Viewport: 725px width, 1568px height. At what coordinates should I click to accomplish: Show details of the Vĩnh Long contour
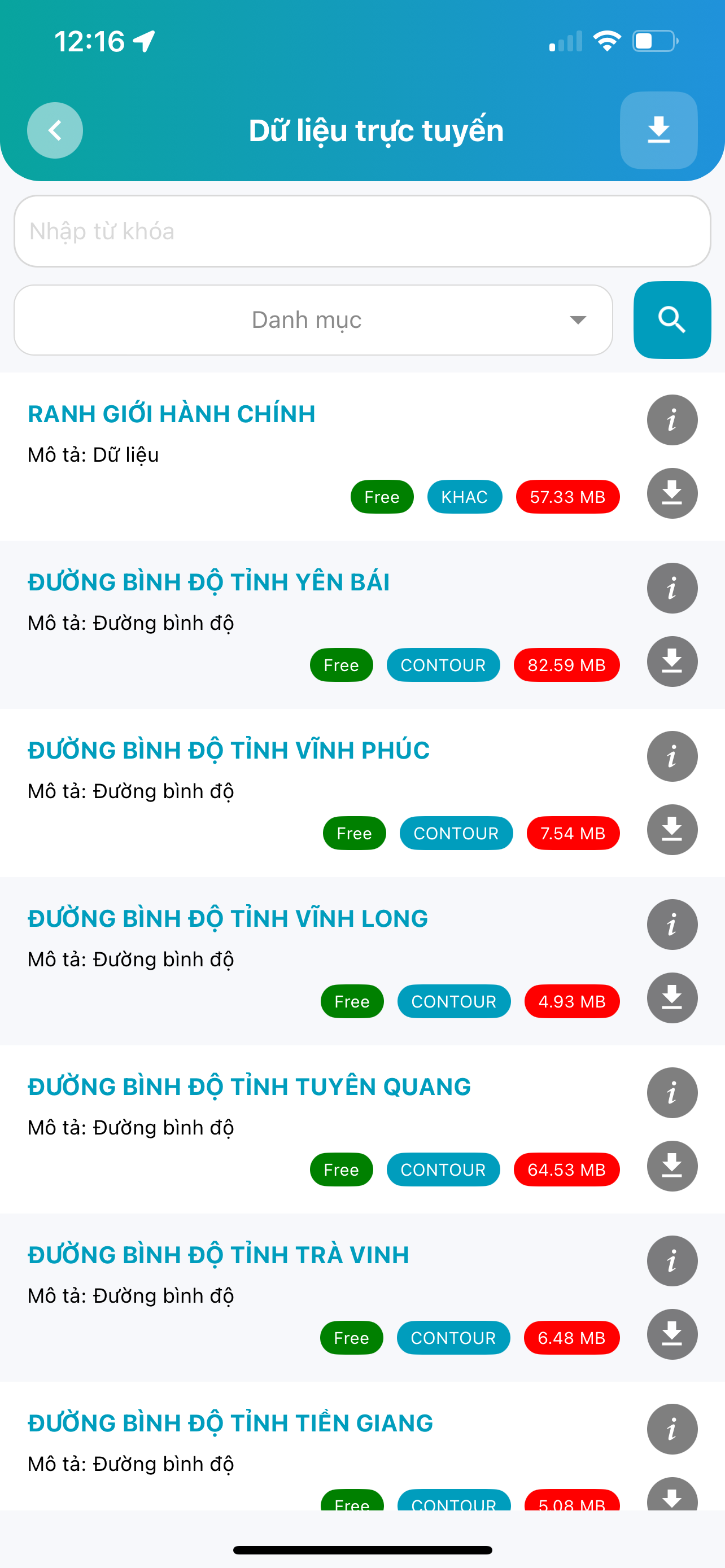click(x=672, y=925)
